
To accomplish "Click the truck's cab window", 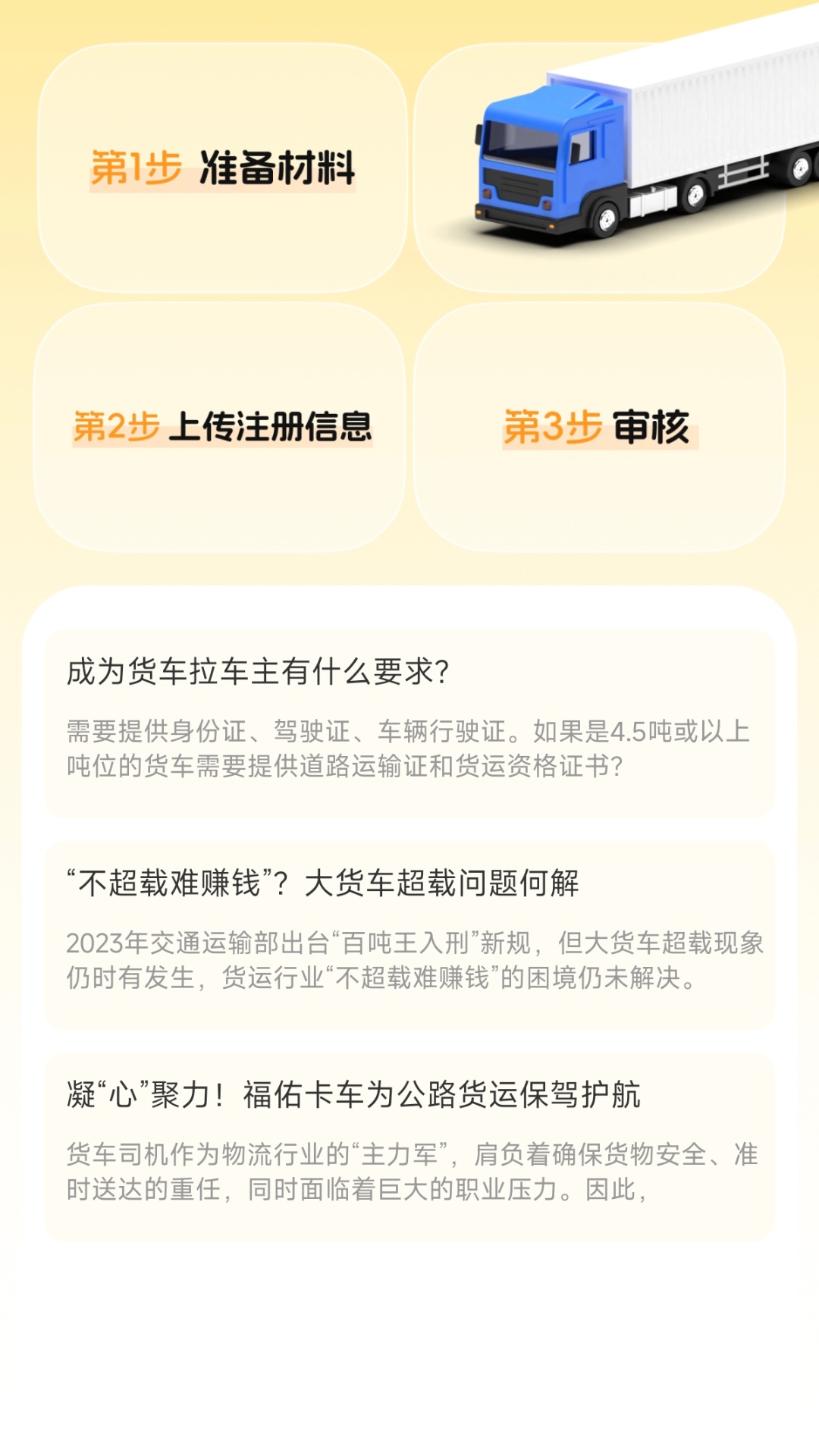I will [523, 140].
